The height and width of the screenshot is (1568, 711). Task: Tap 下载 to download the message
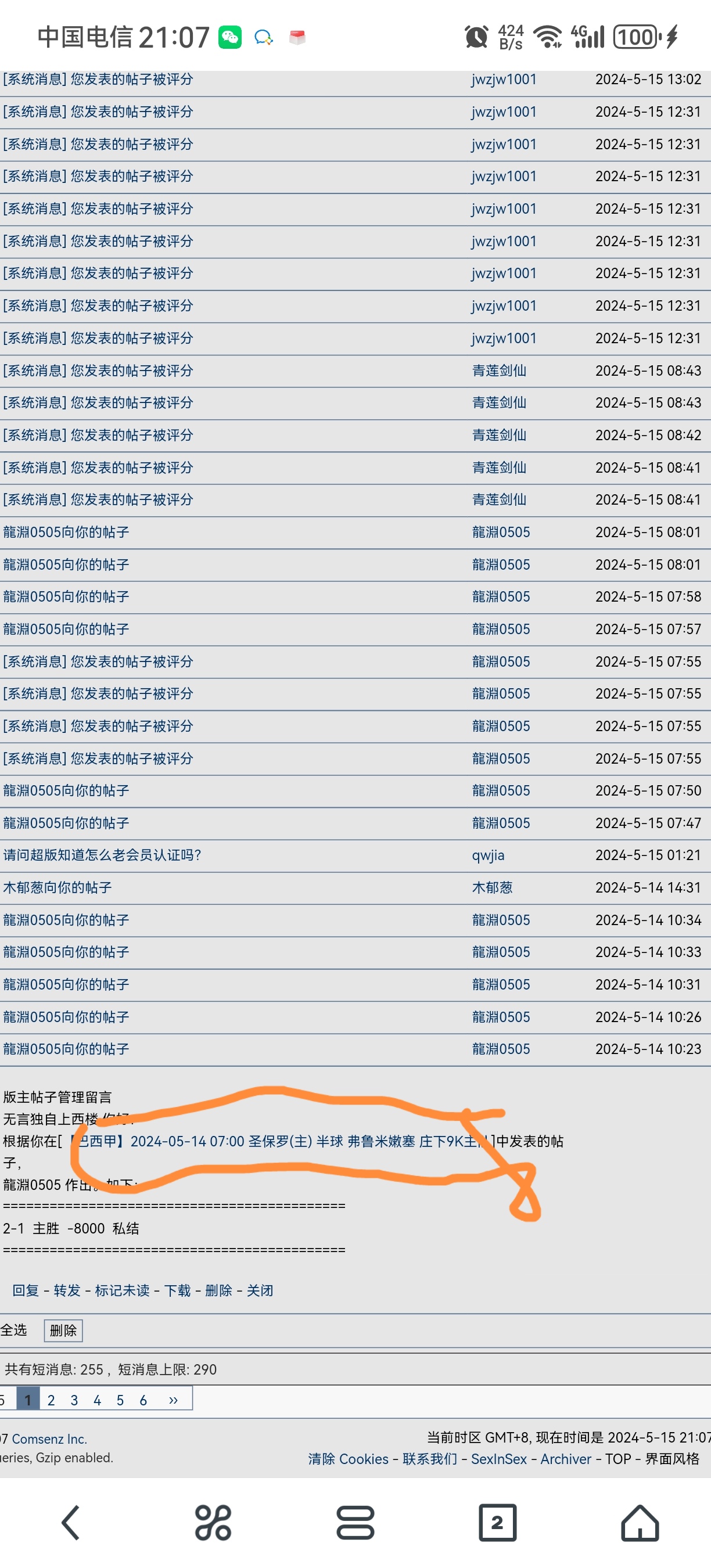pos(177,1290)
